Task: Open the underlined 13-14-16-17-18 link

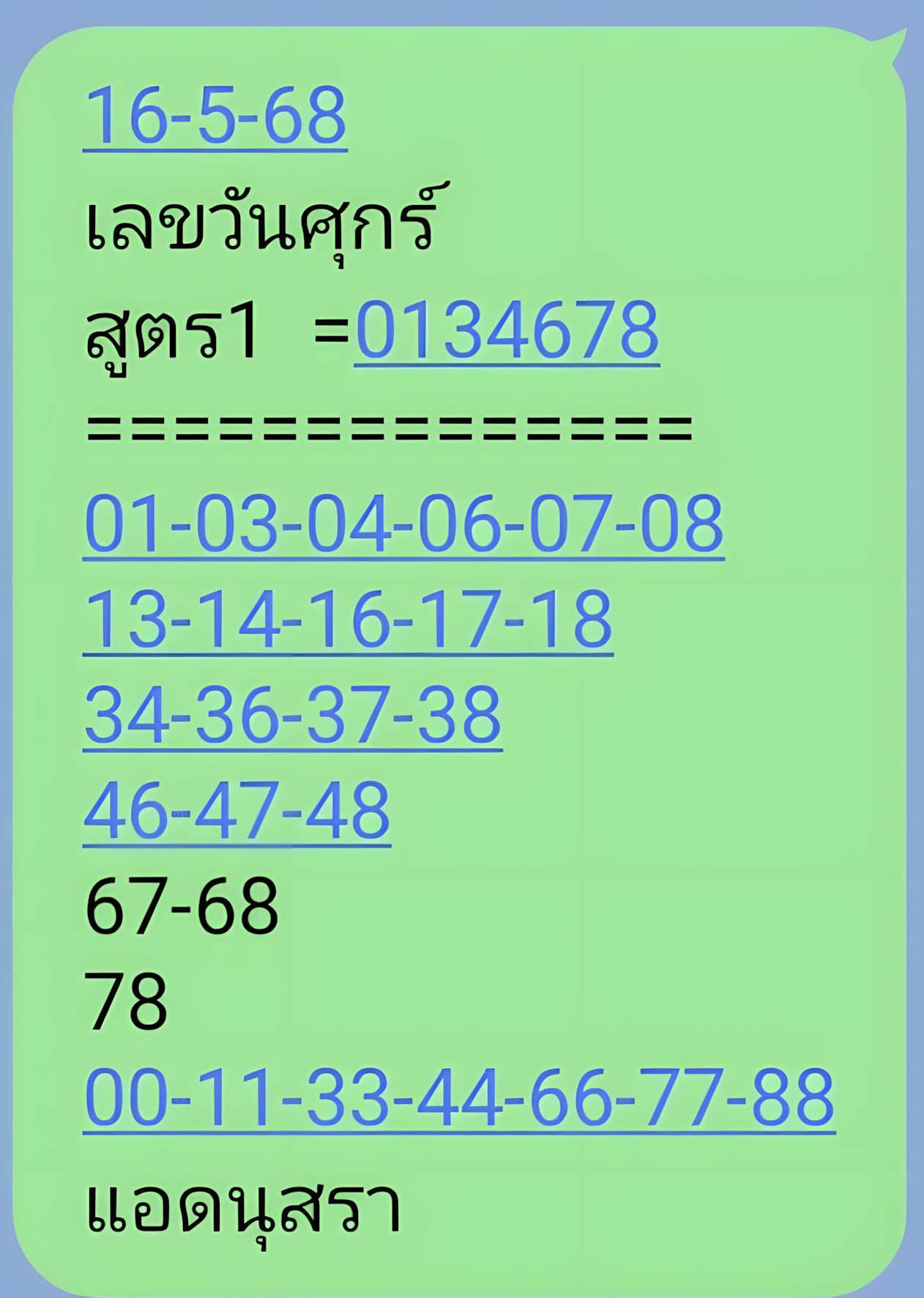Action: (348, 620)
